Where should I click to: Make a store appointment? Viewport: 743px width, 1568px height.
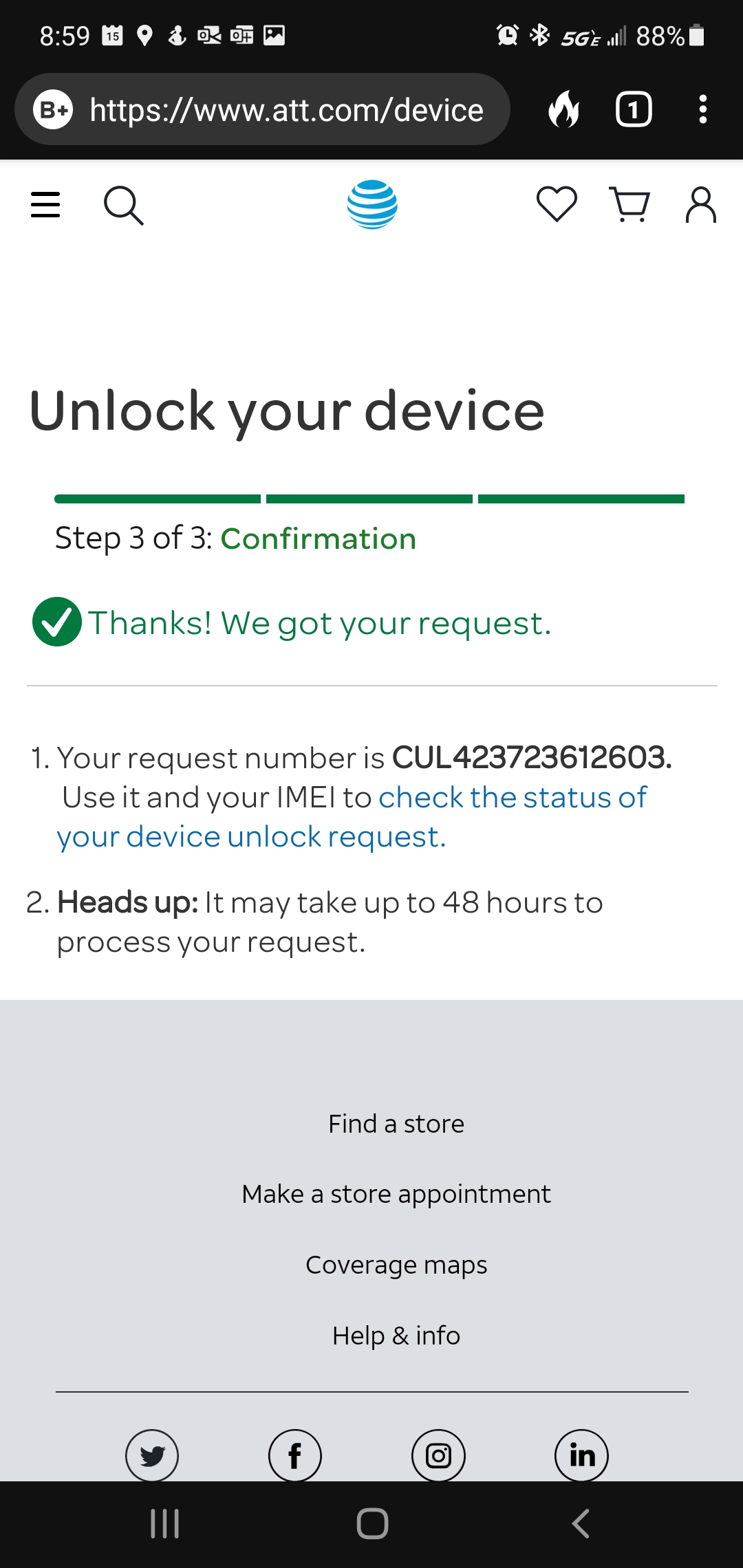coord(396,1194)
